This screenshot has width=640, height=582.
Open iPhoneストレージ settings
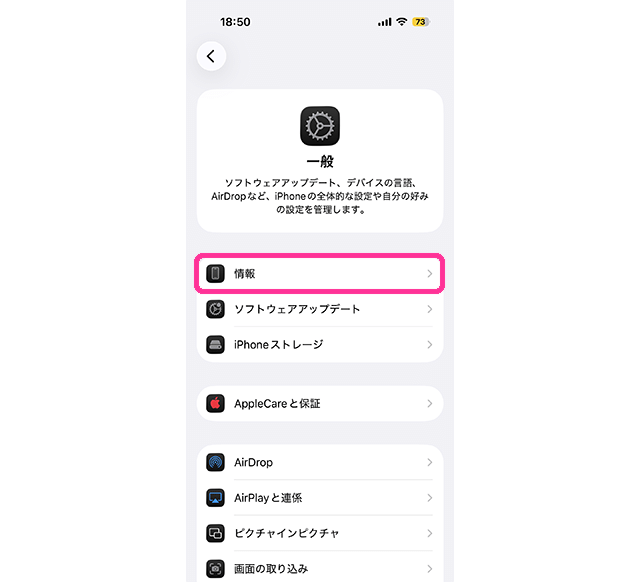(x=319, y=344)
